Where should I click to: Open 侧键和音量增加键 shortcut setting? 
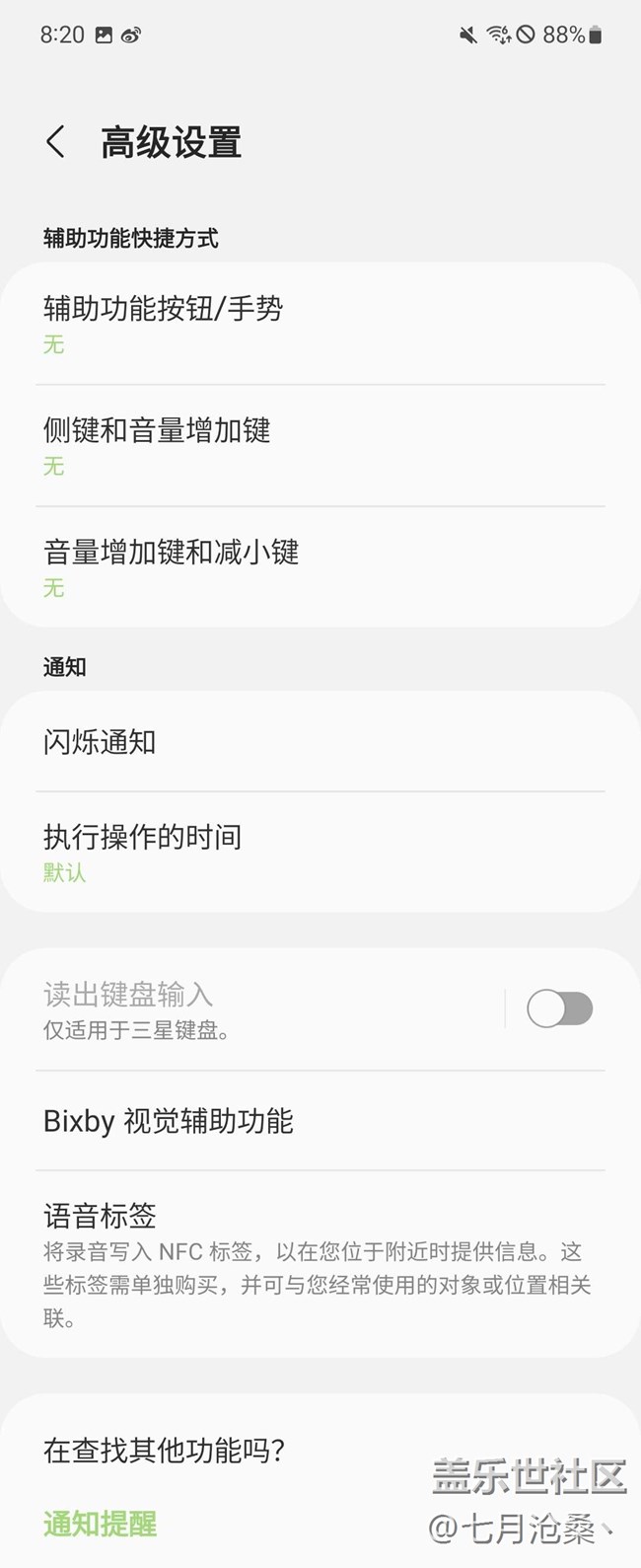coord(320,445)
